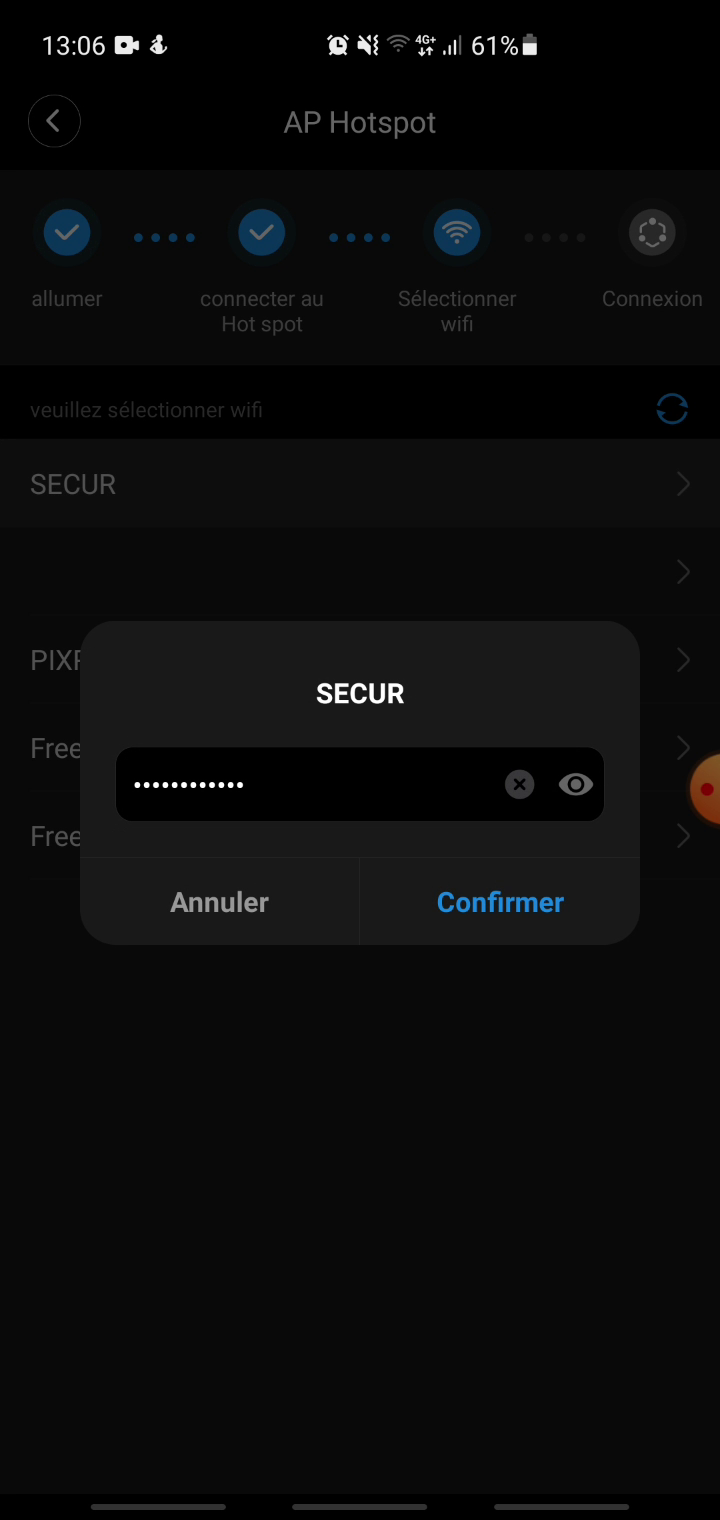The height and width of the screenshot is (1520, 720).
Task: Select the SECUR wifi network row
Action: (x=360, y=485)
